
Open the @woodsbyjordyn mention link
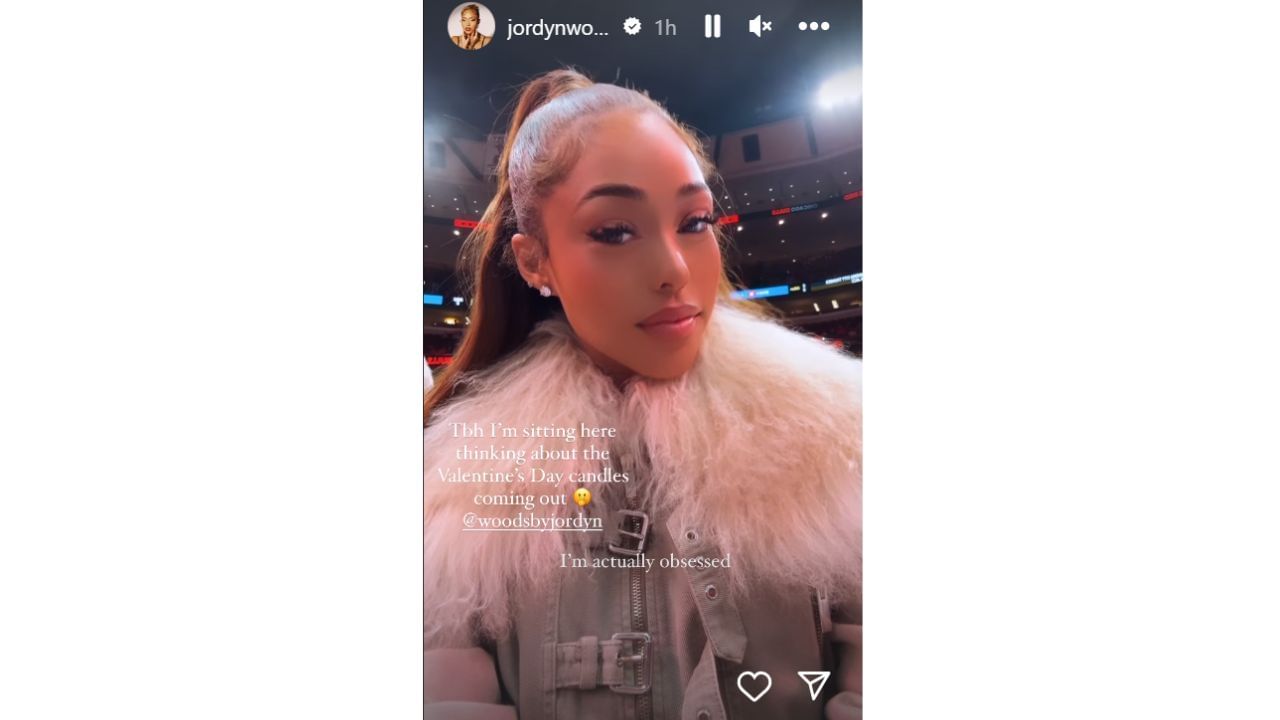[532, 521]
